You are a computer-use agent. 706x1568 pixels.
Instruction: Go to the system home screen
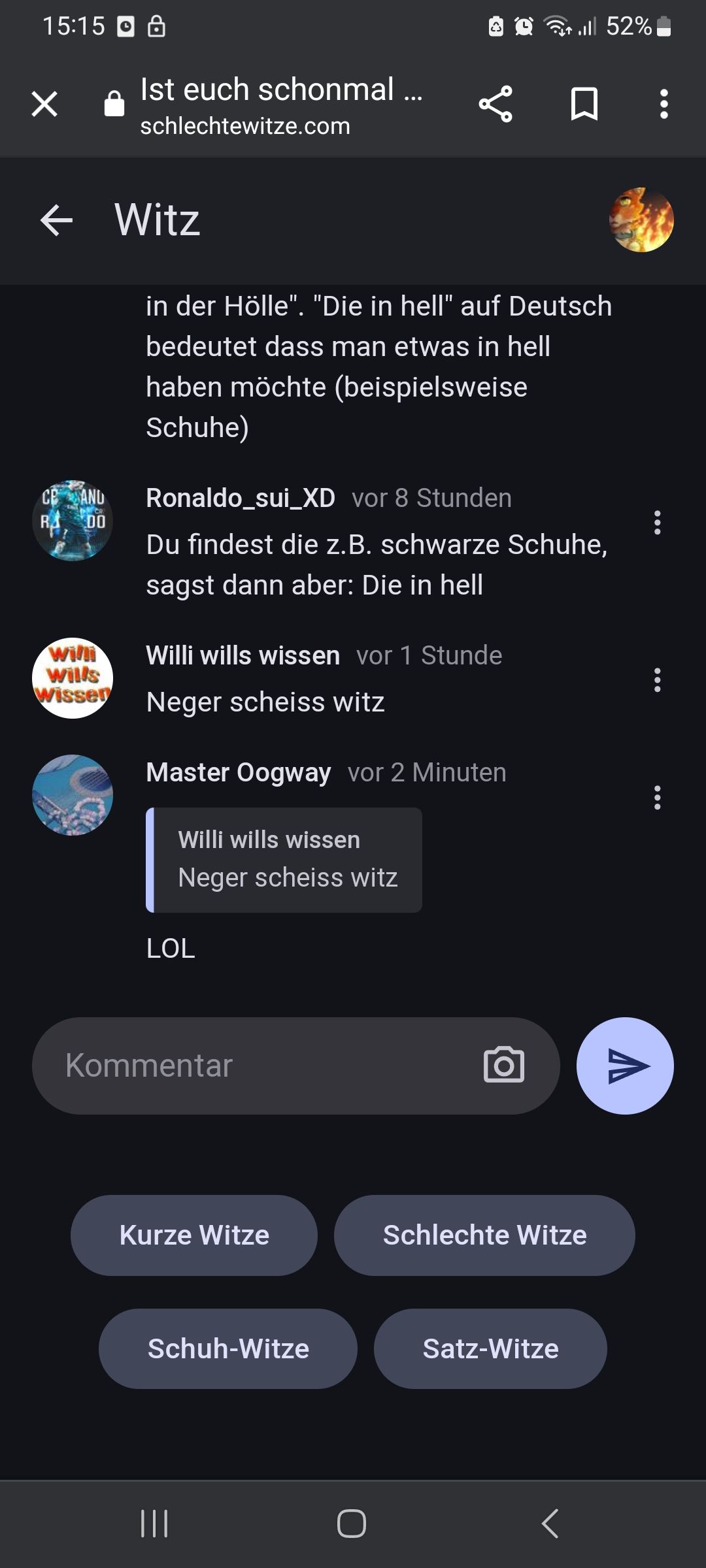352,1524
